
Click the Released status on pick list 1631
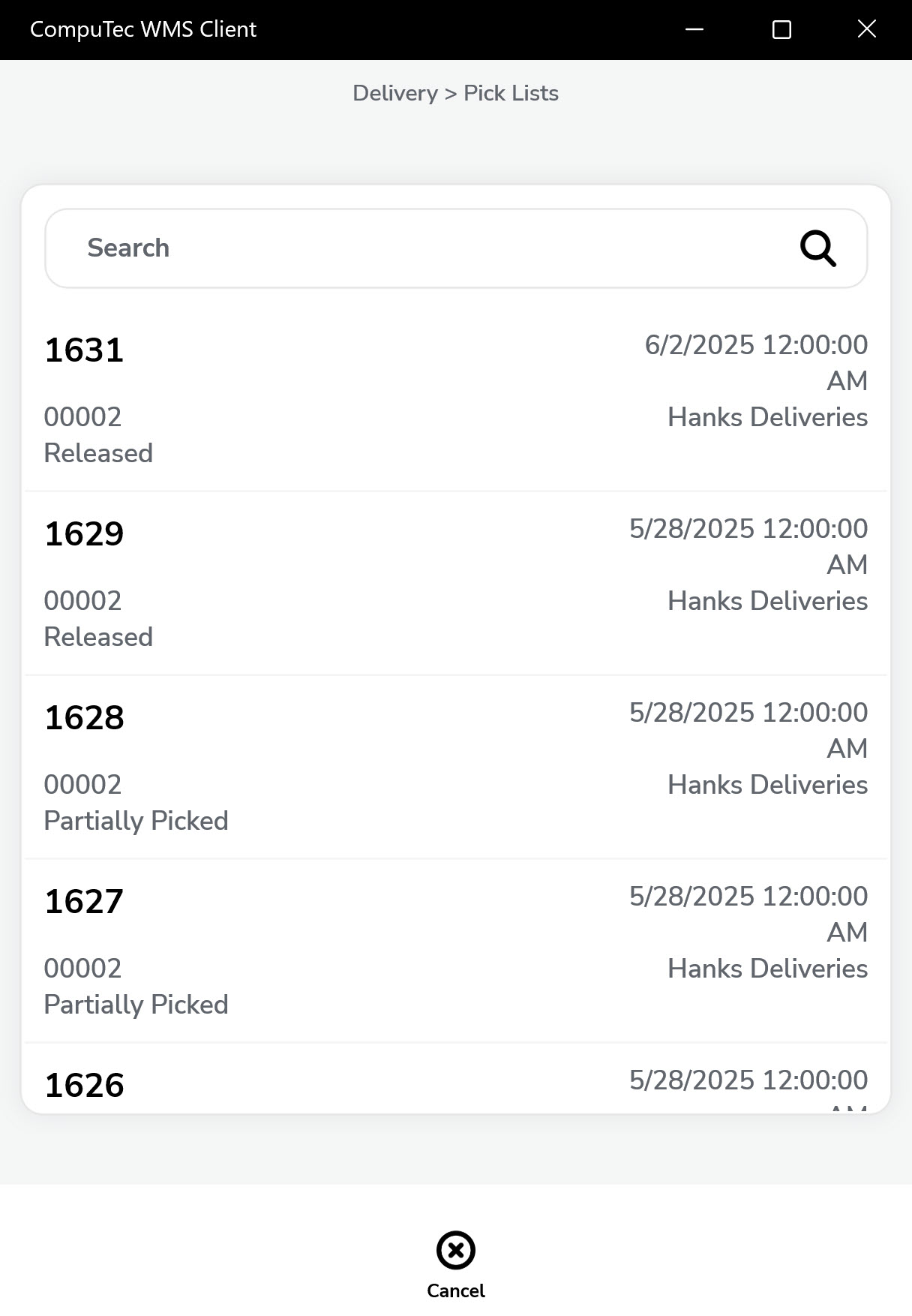98,453
